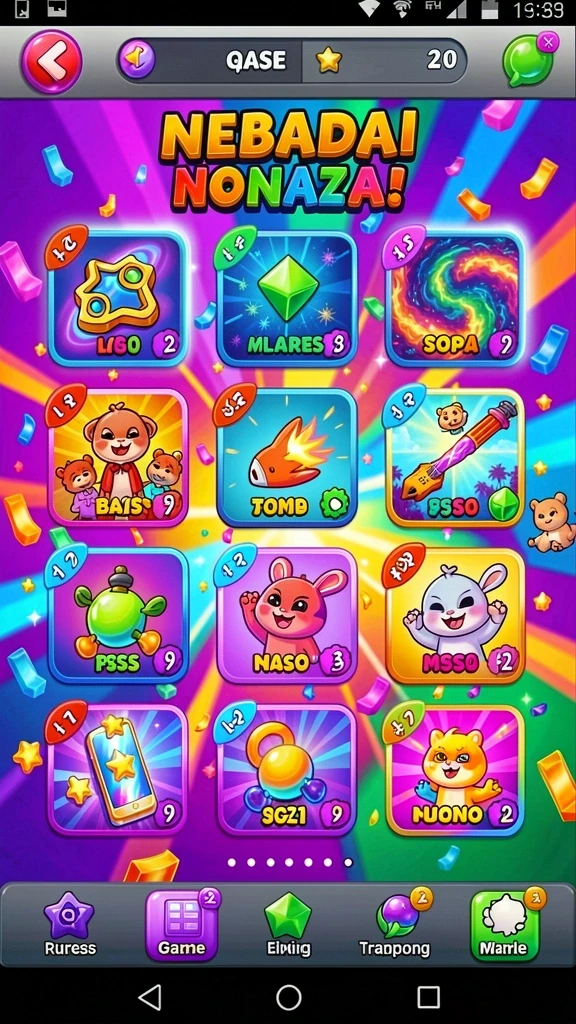Open the phone with stars tile
The image size is (576, 1024).
click(118, 769)
